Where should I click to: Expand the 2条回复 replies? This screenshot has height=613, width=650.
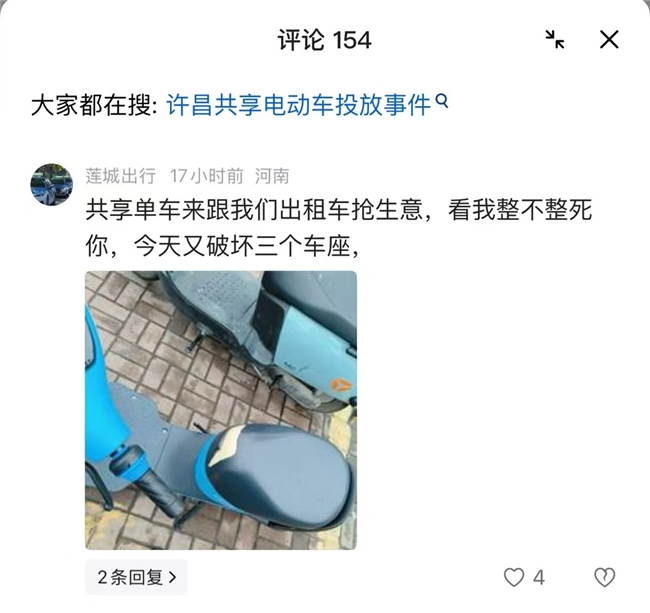tap(137, 577)
